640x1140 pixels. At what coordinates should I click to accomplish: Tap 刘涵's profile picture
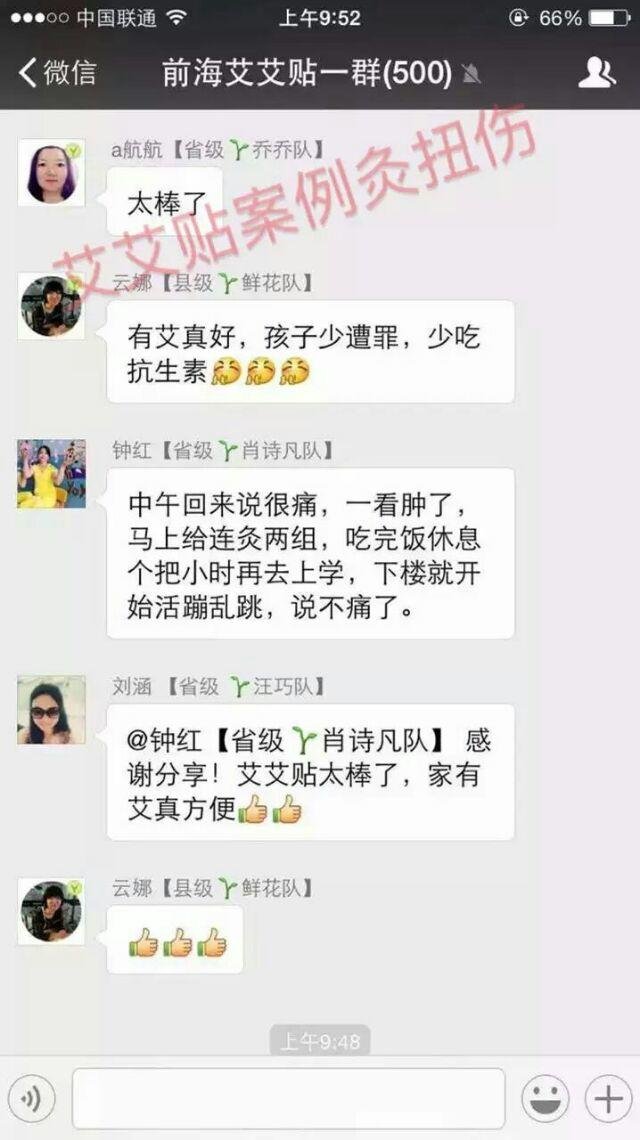[51, 710]
